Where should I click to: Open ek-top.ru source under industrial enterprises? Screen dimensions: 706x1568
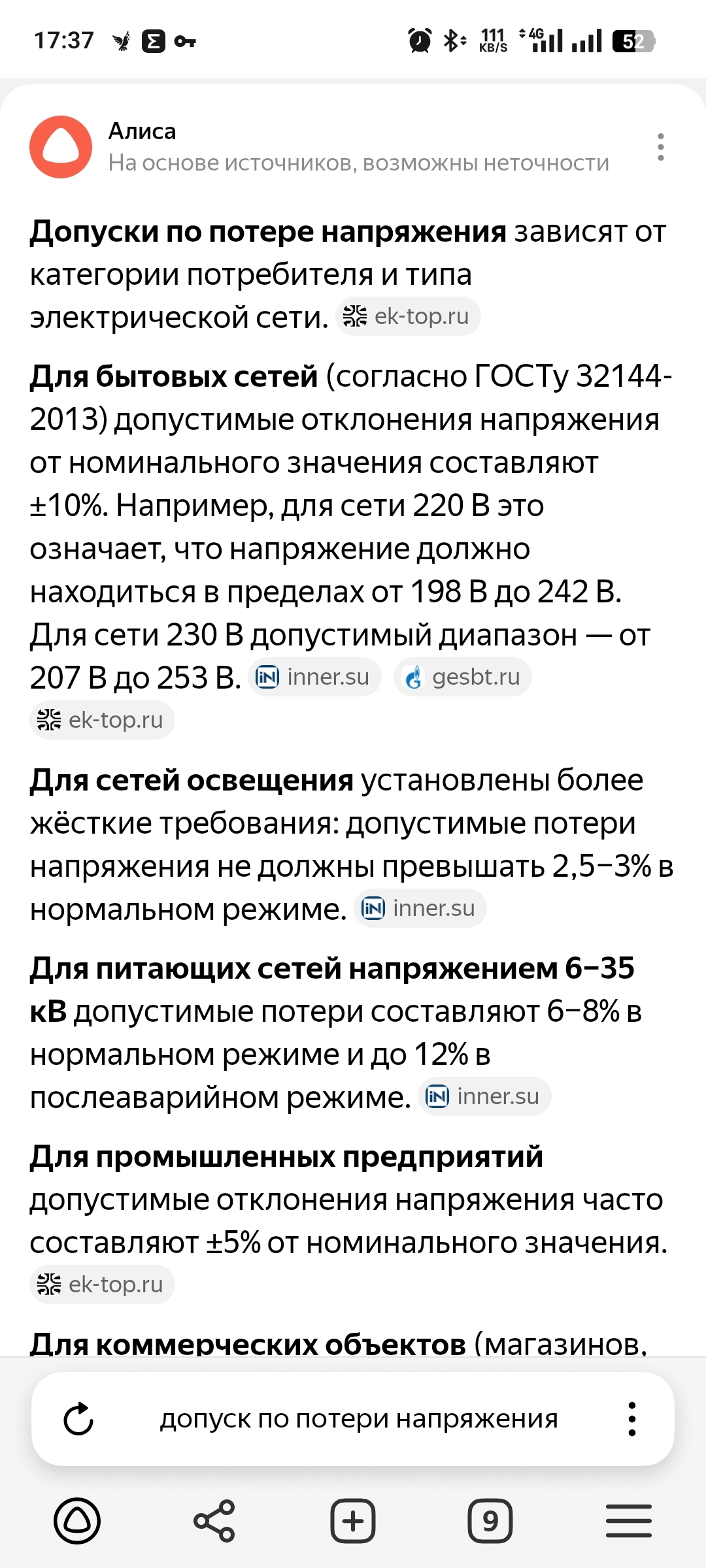102,1285
